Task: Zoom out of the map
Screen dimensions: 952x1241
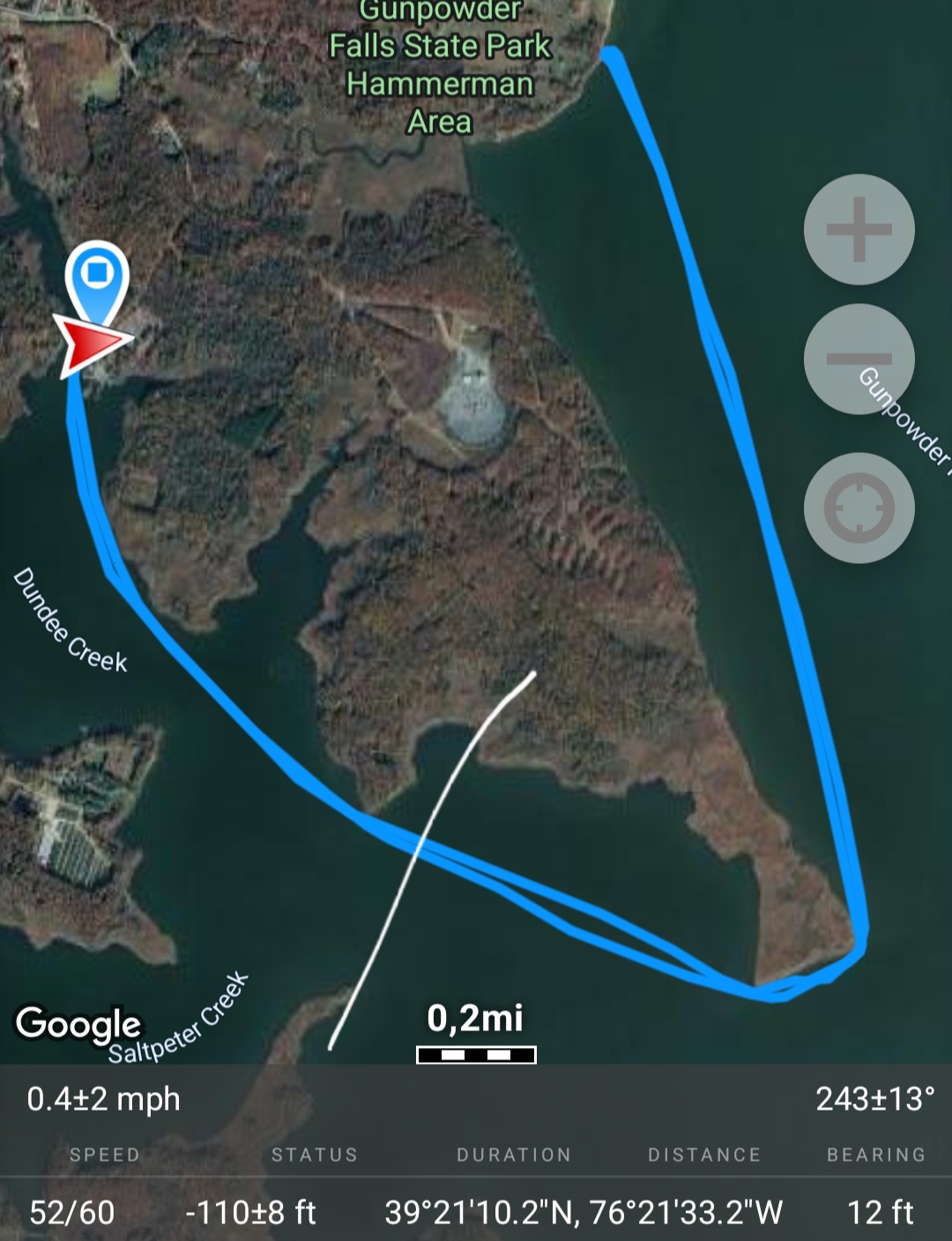Action: (x=859, y=359)
